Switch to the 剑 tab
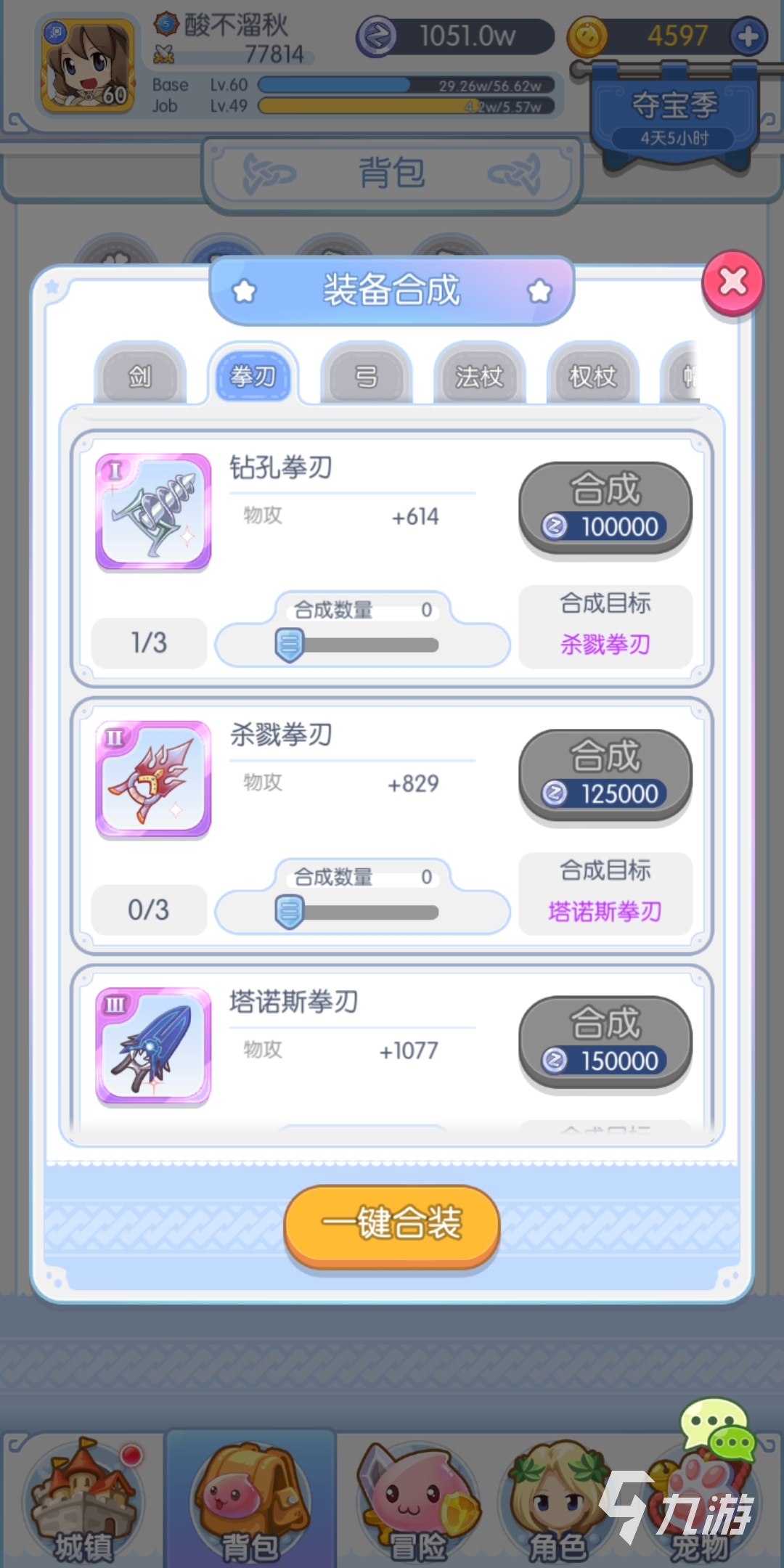The width and height of the screenshot is (784, 1568). click(139, 376)
